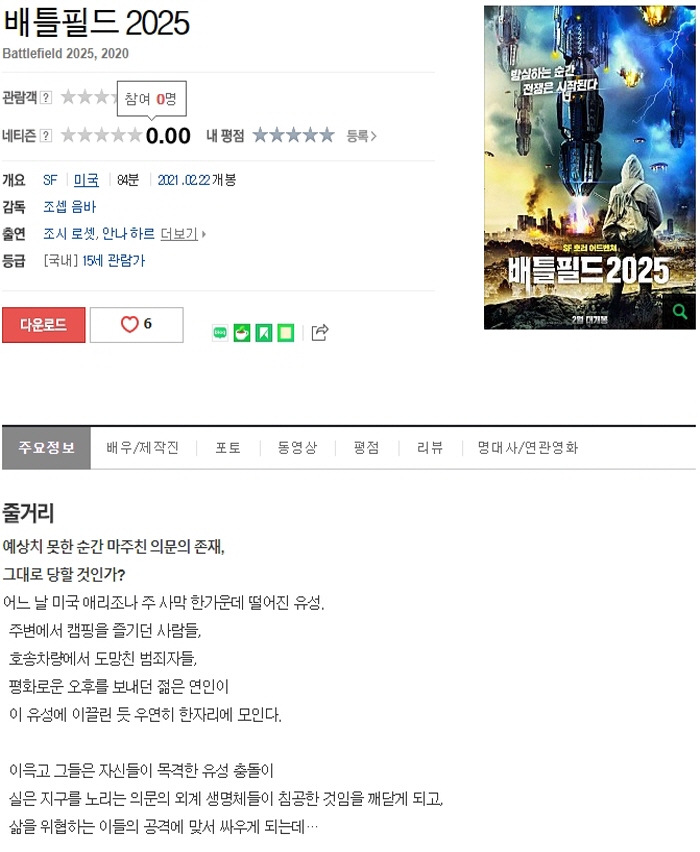Open actor 조시 로셋's page
This screenshot has width=700, height=852.
(69, 234)
